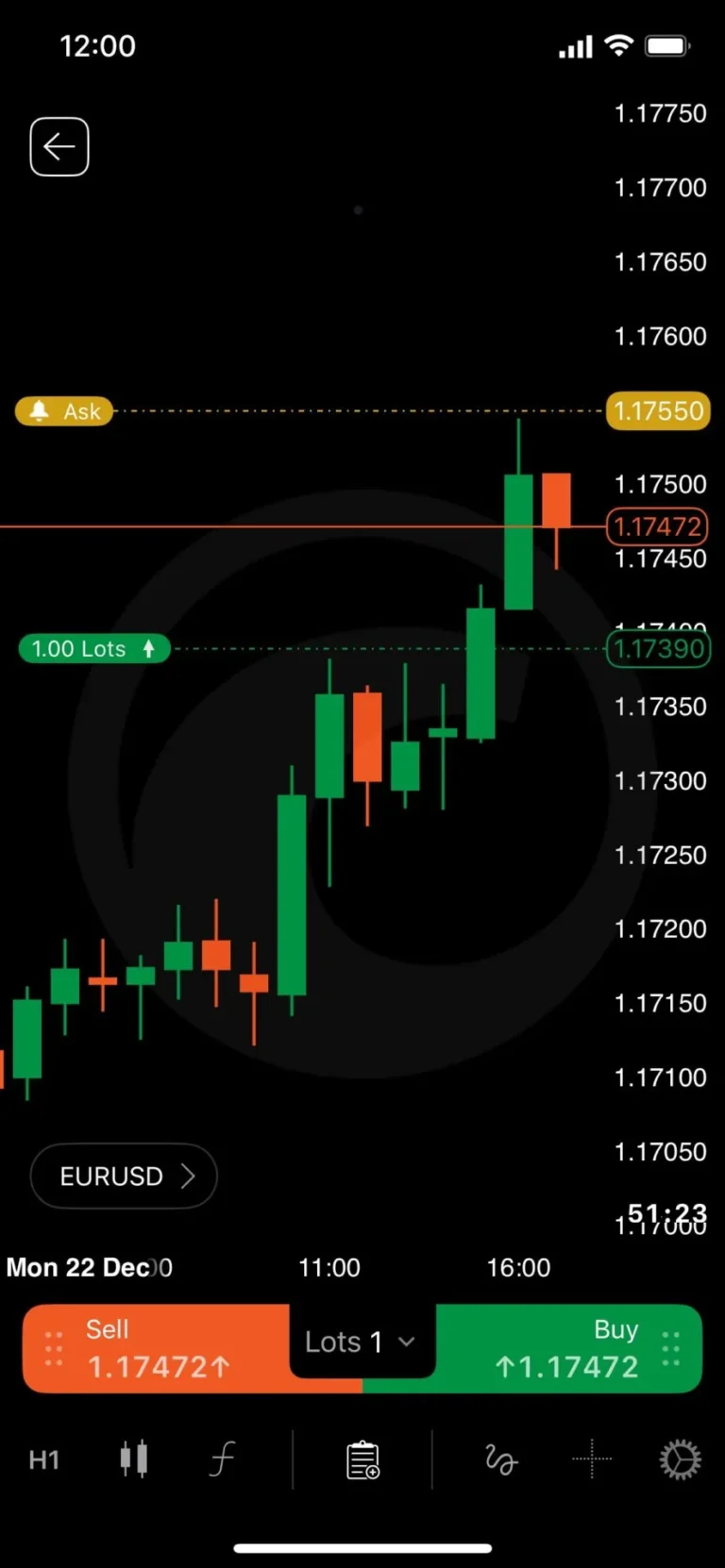
Task: Open chart settings with the gear icon
Action: coord(679,1459)
